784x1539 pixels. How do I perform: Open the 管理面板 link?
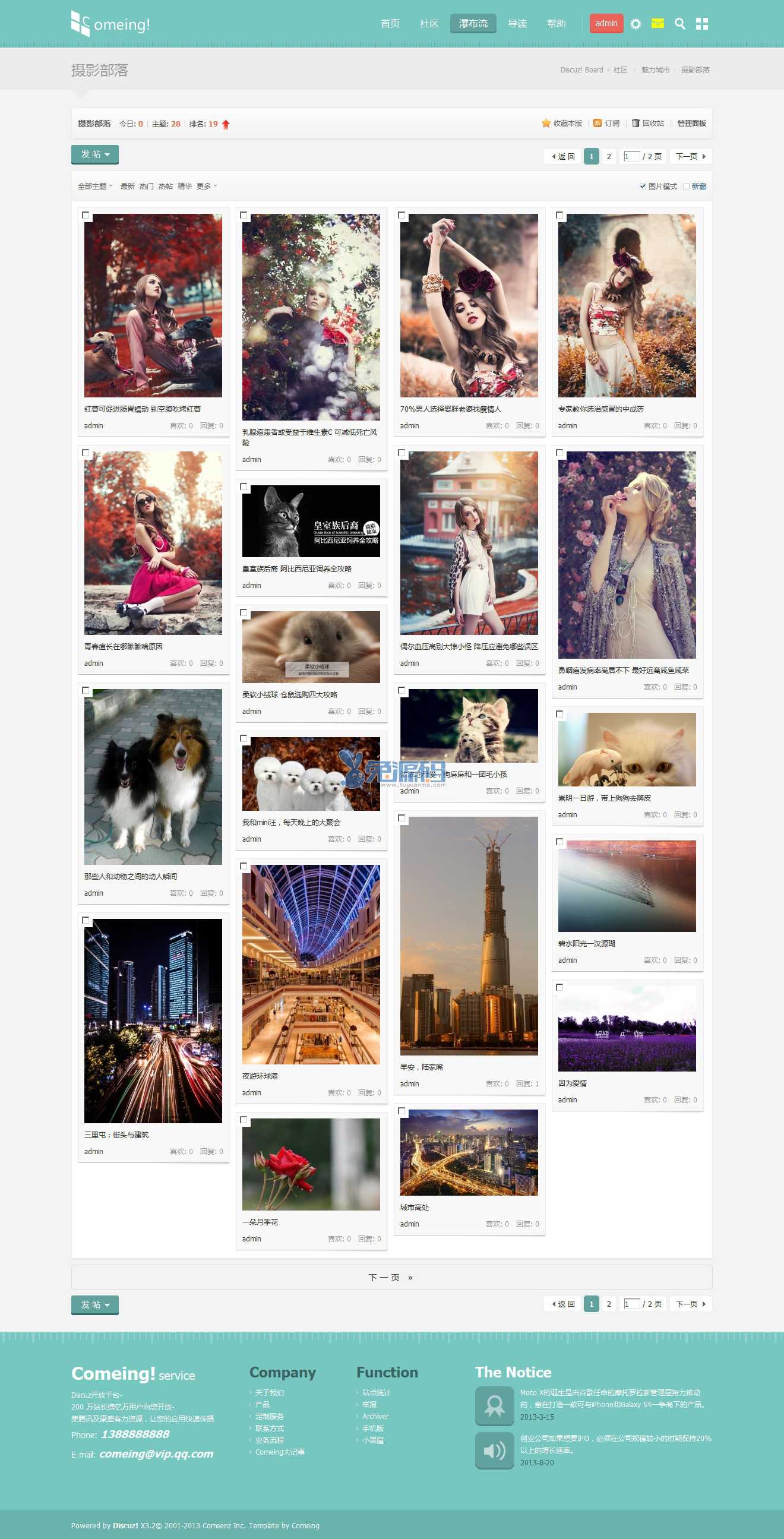click(691, 124)
